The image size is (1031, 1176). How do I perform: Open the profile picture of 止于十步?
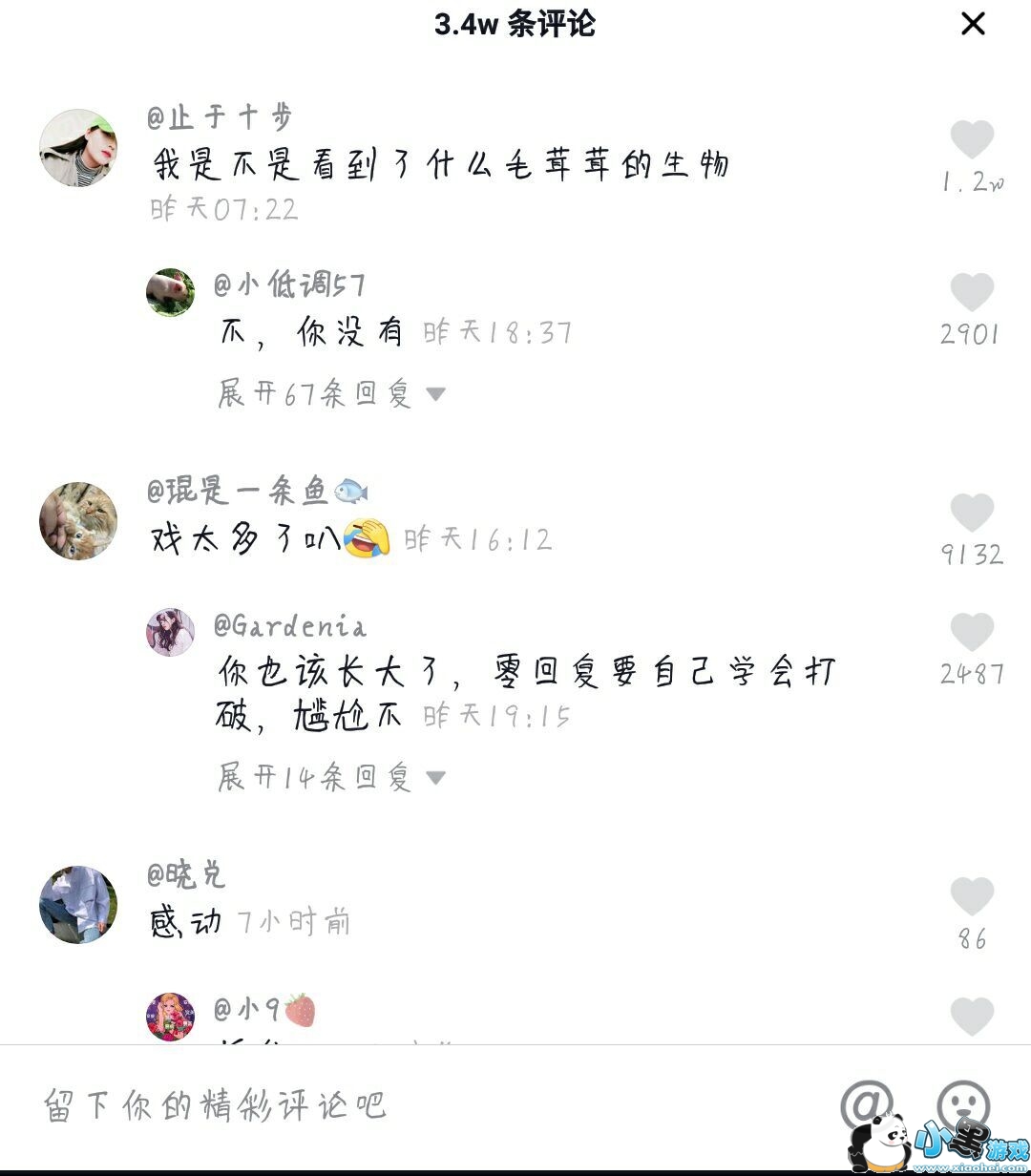[78, 148]
